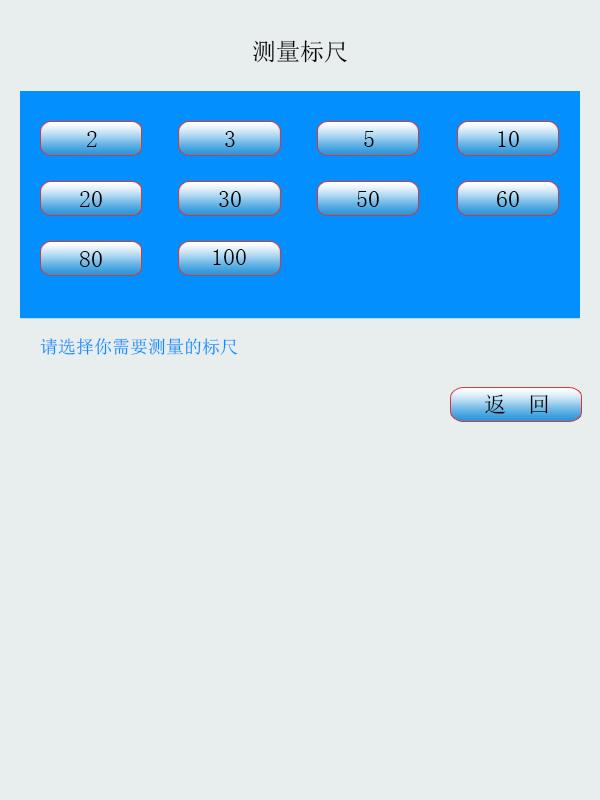Choose the 80 scale option
This screenshot has width=600, height=800.
pos(91,259)
